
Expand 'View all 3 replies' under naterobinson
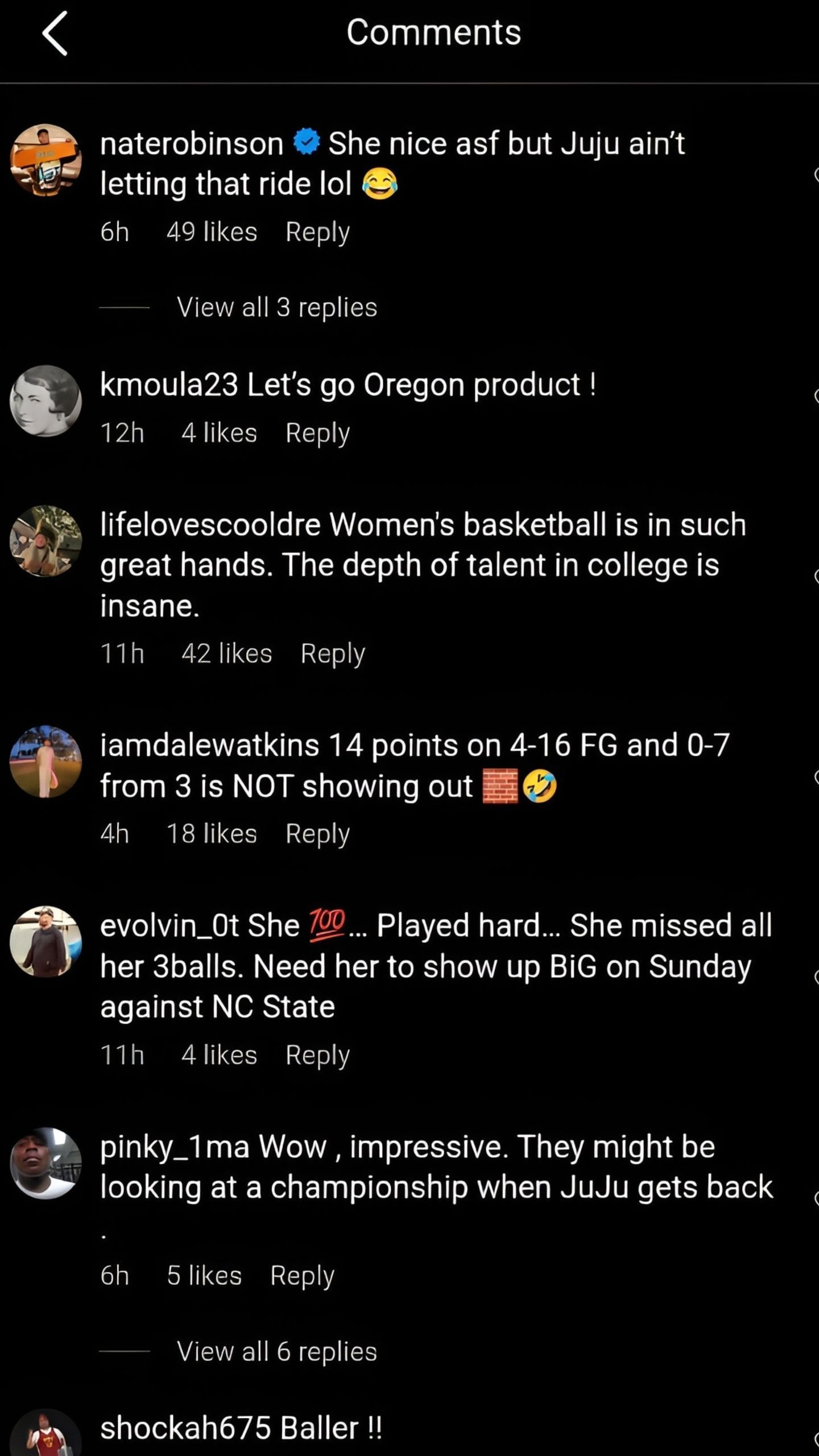tap(278, 307)
